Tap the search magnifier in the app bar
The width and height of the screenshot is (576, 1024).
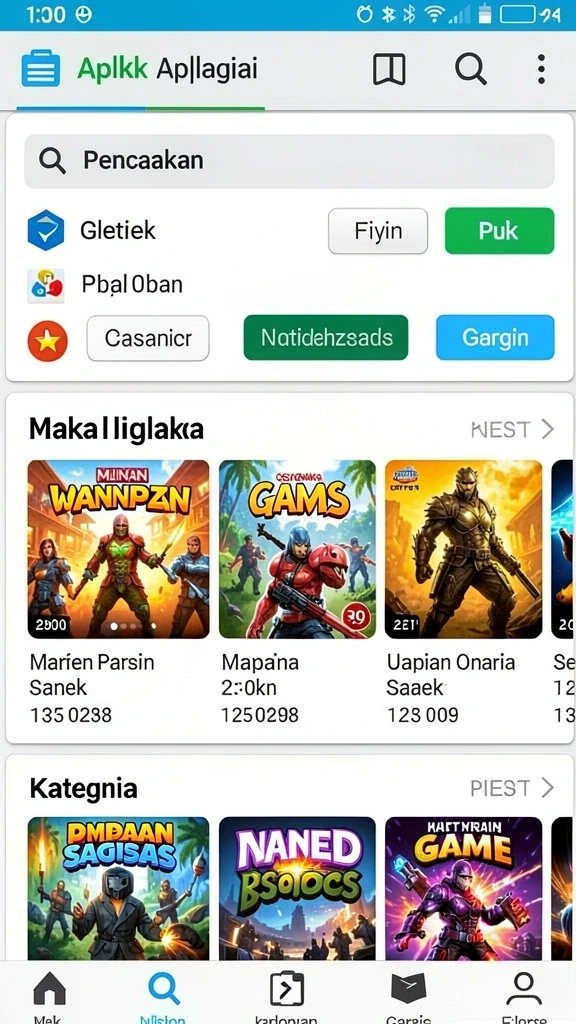click(x=470, y=69)
